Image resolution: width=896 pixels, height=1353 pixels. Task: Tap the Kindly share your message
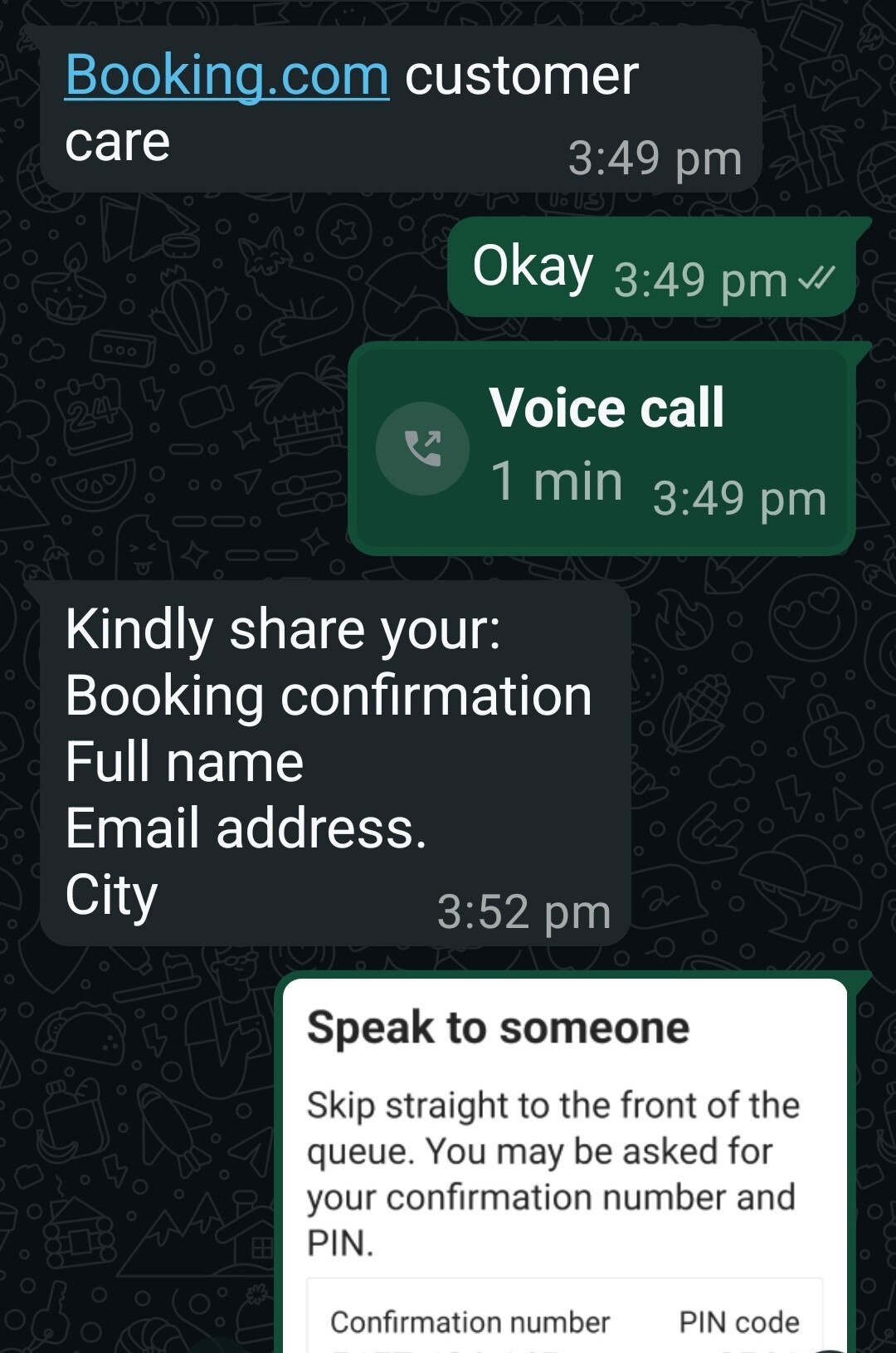click(x=332, y=764)
